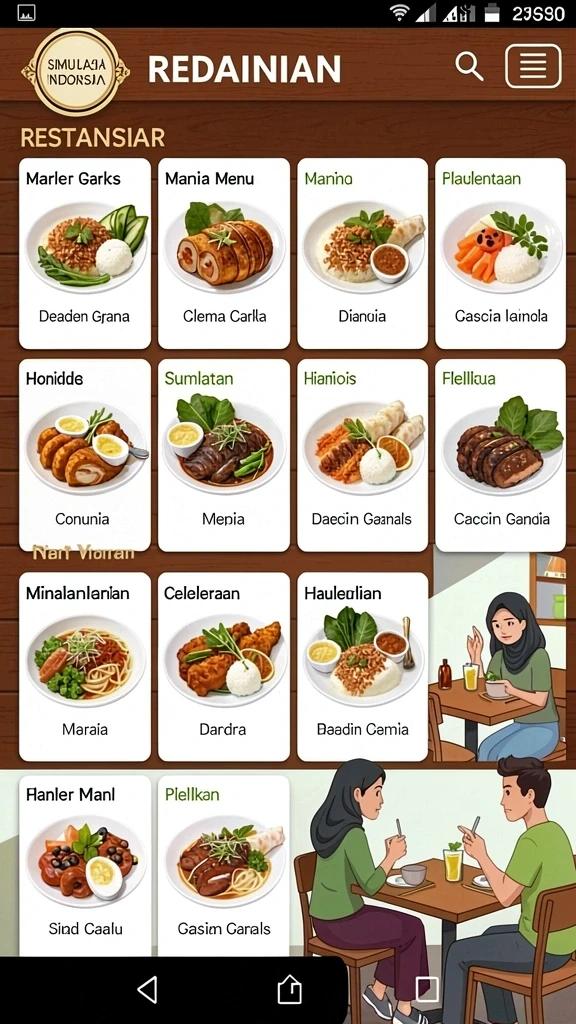Open the Plellkan Gasim Garals card

click(x=224, y=866)
